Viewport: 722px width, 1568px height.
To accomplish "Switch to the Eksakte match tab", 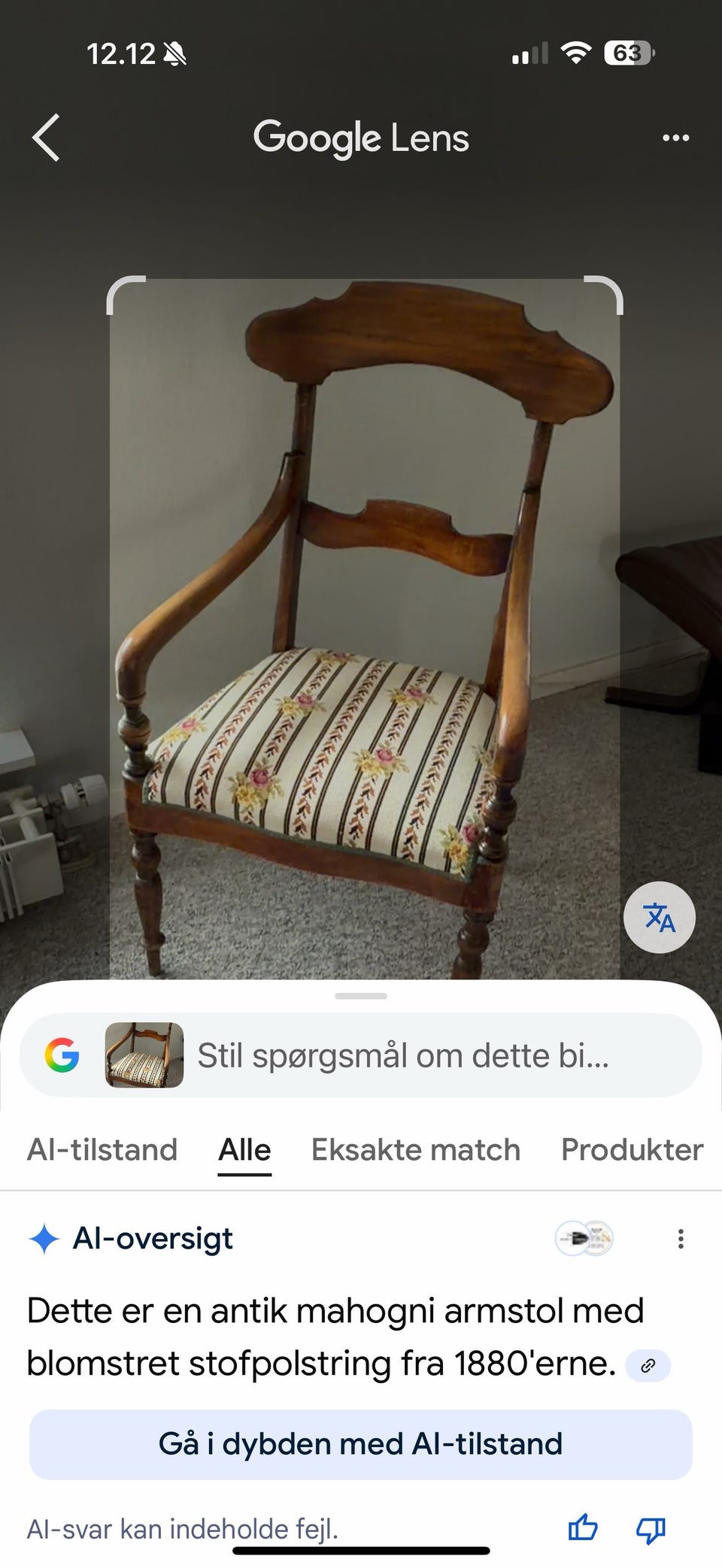I will tap(415, 1149).
